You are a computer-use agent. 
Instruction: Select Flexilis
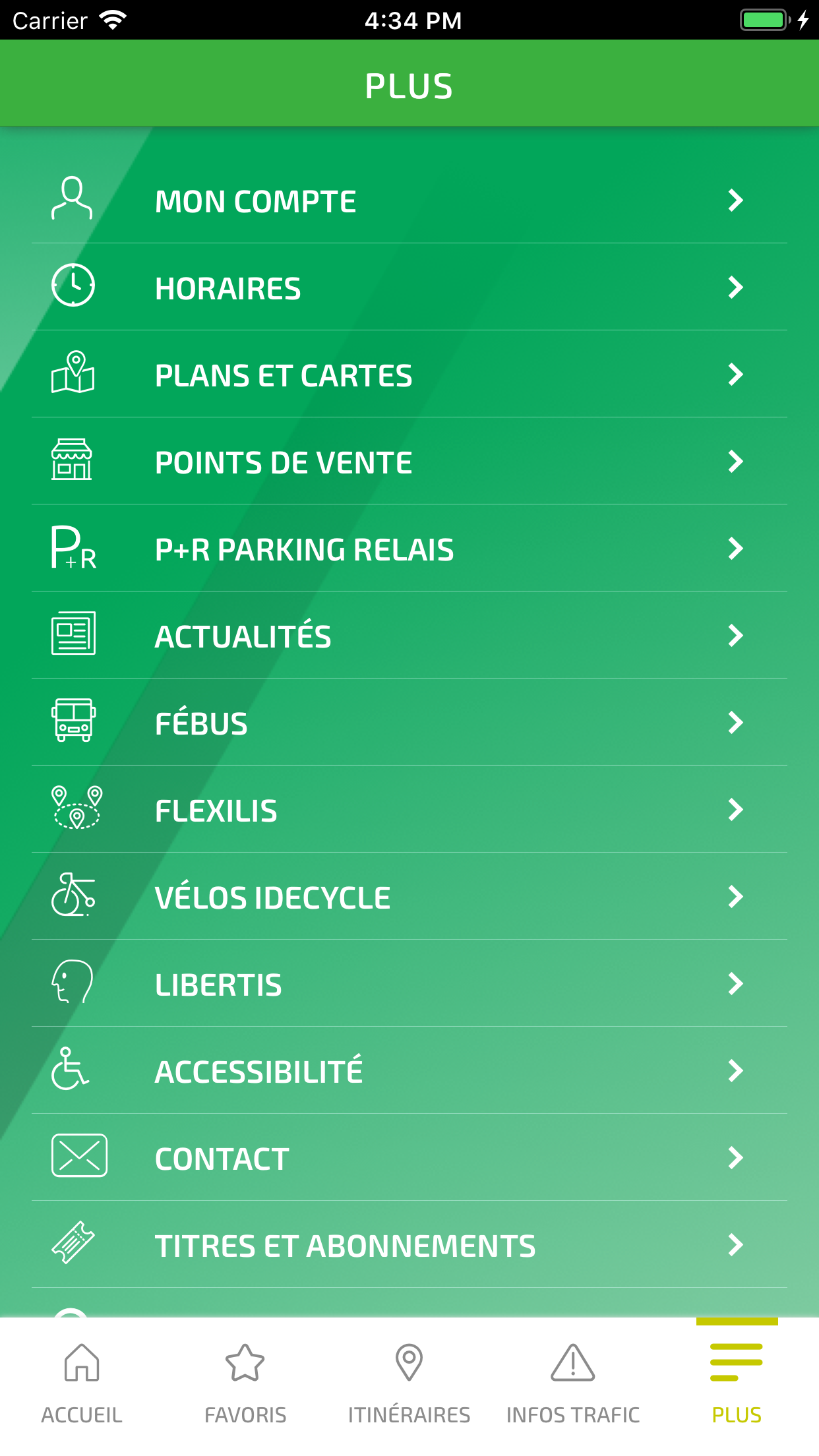point(409,810)
